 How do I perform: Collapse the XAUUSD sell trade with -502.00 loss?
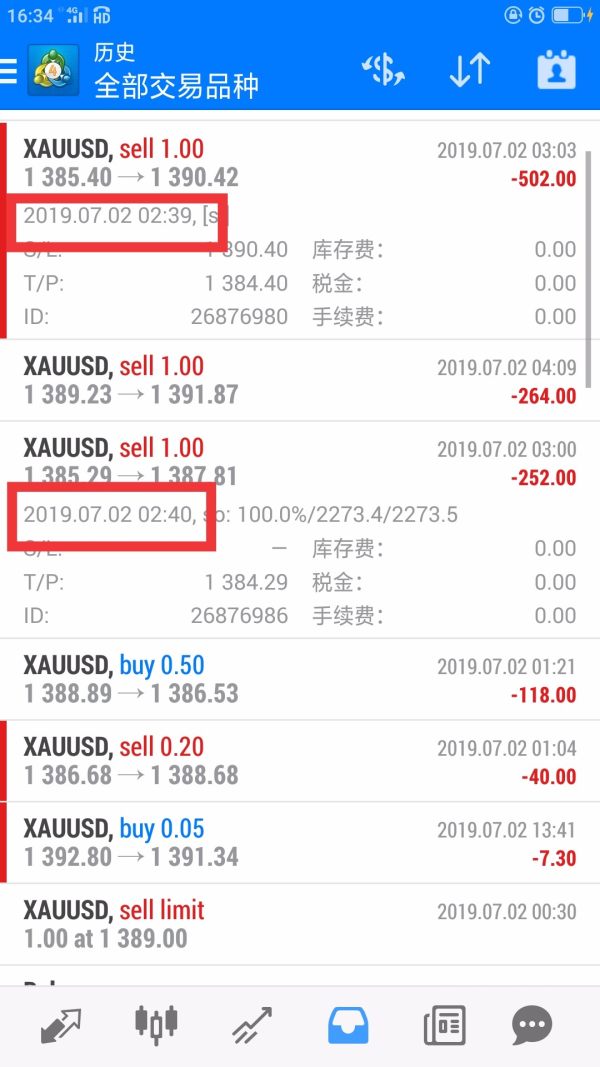pyautogui.click(x=300, y=164)
